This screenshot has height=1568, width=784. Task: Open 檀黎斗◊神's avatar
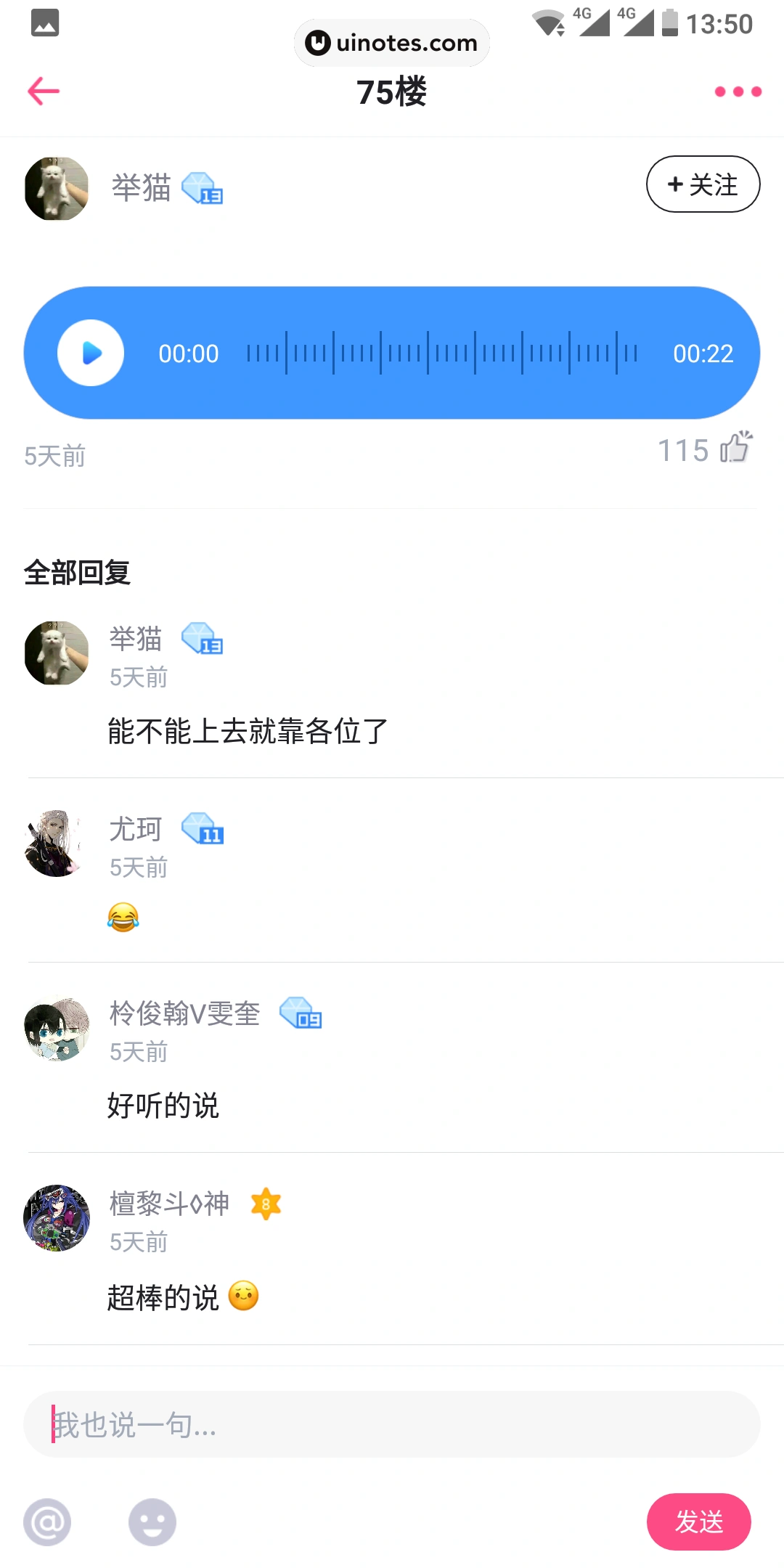57,1218
